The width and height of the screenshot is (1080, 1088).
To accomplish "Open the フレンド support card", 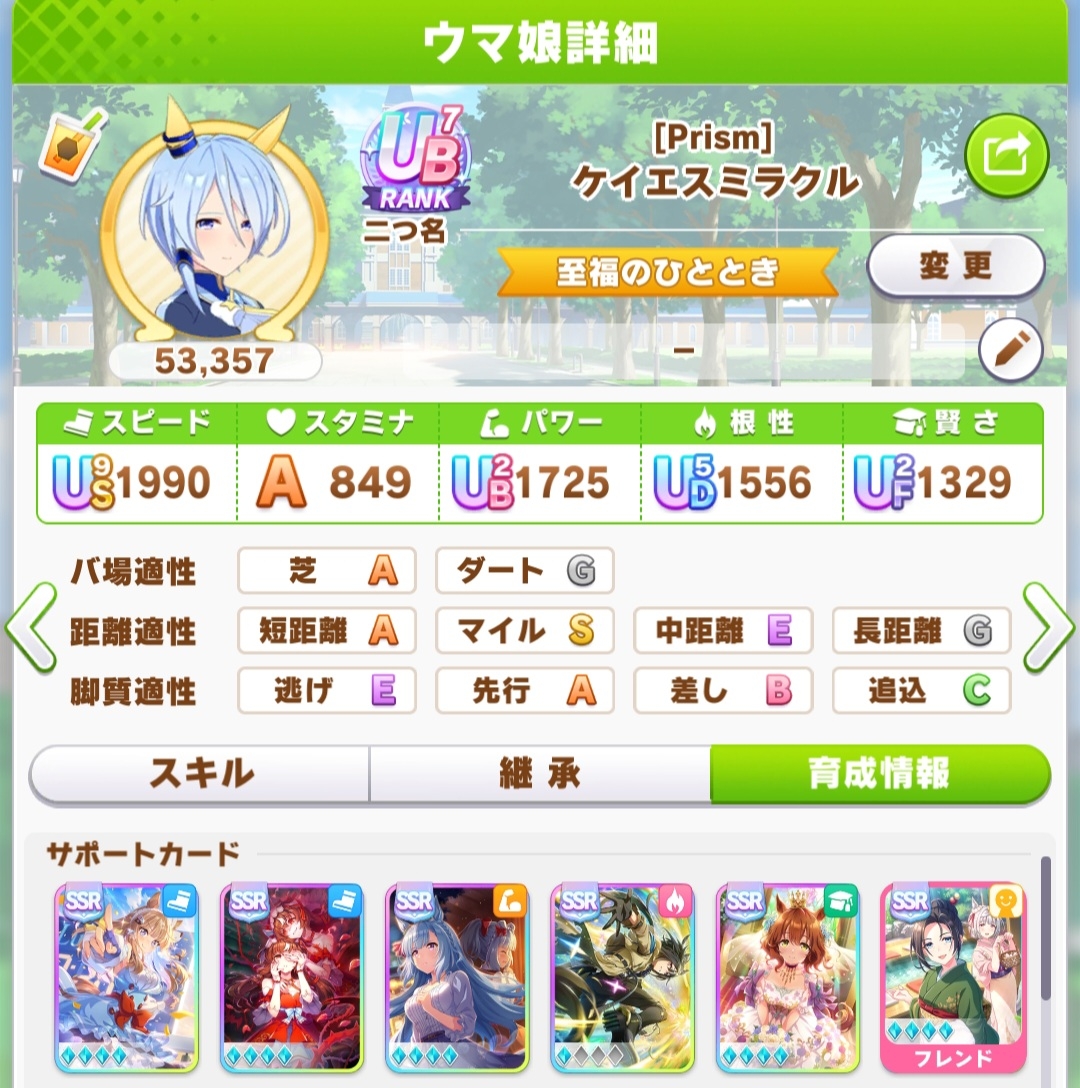I will pyautogui.click(x=953, y=976).
